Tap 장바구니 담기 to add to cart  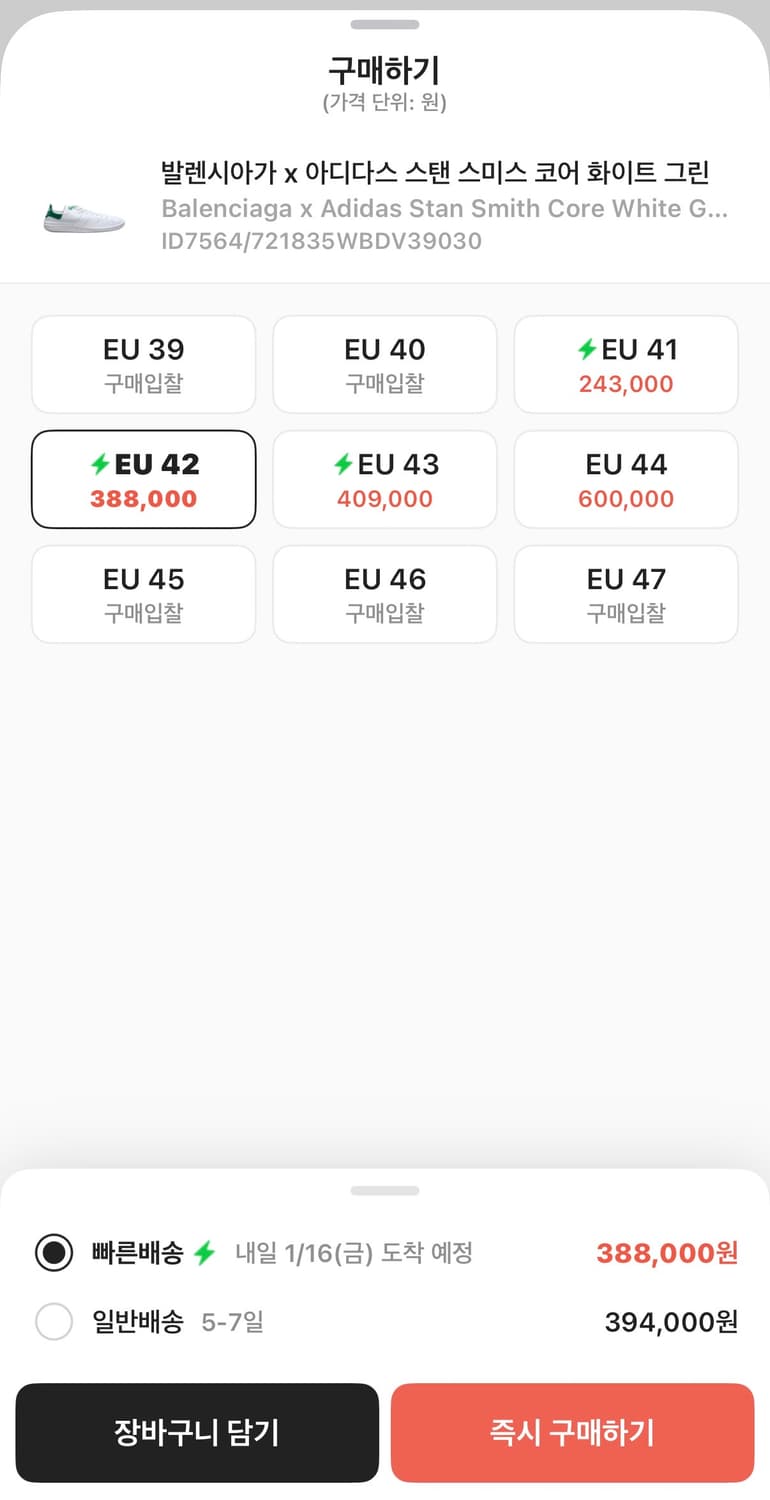(x=196, y=1432)
